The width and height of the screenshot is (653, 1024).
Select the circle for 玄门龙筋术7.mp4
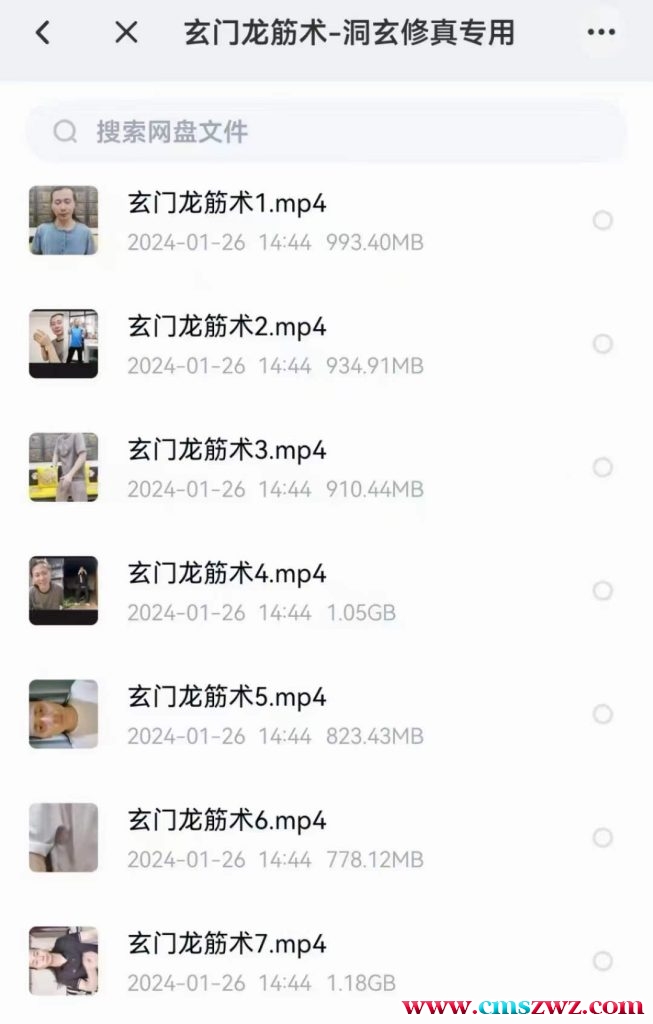pos(602,961)
